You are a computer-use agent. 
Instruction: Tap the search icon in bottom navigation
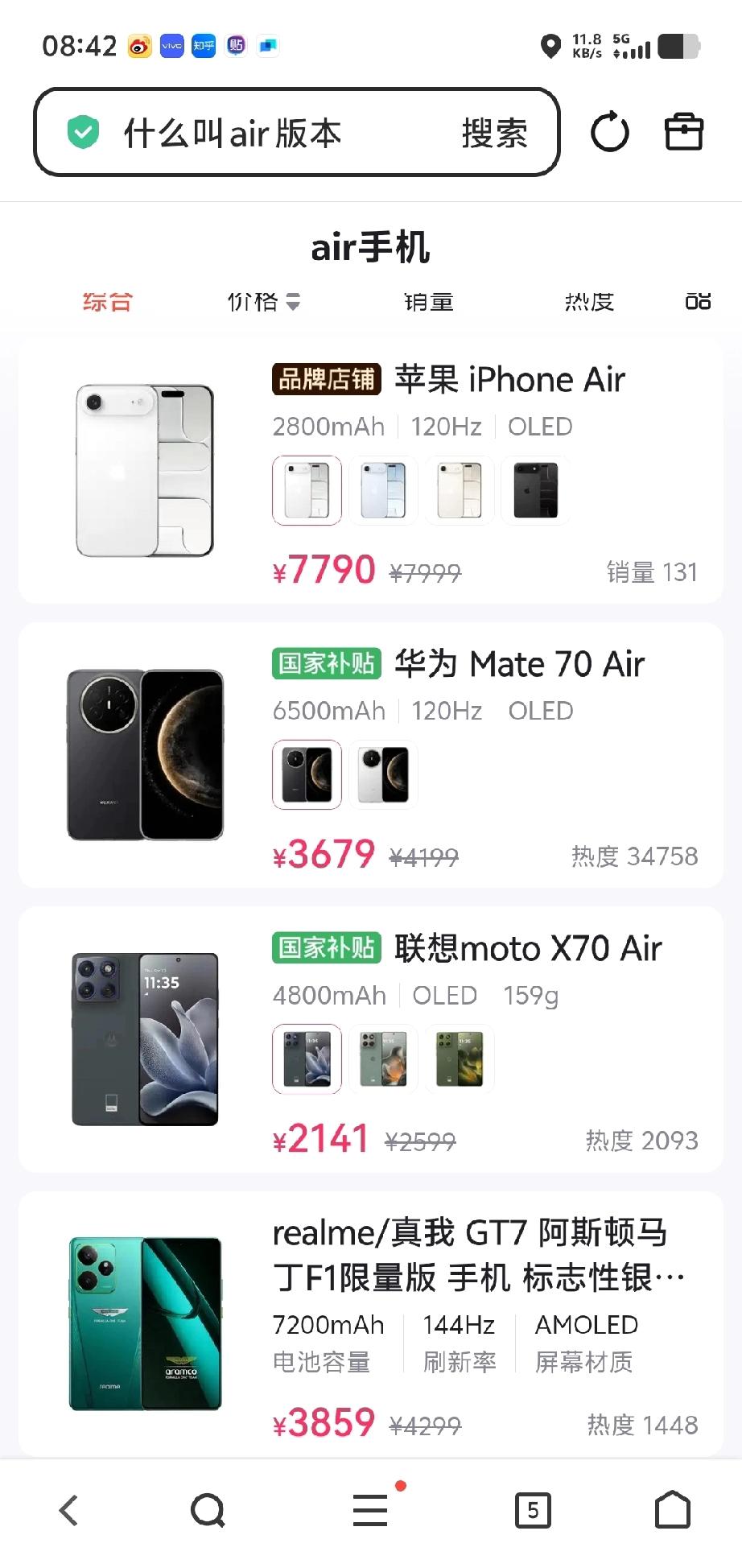208,1511
